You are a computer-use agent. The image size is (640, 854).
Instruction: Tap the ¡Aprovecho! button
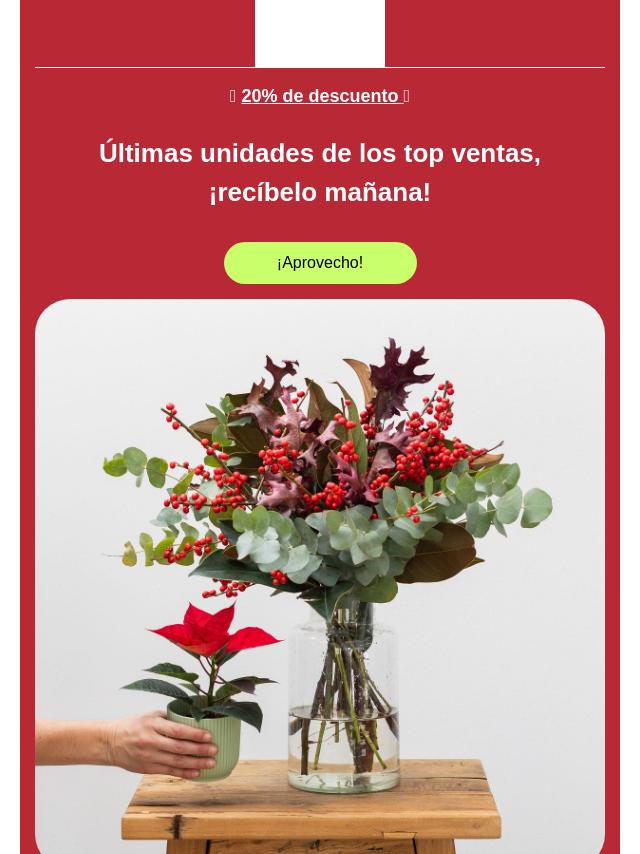tap(320, 263)
